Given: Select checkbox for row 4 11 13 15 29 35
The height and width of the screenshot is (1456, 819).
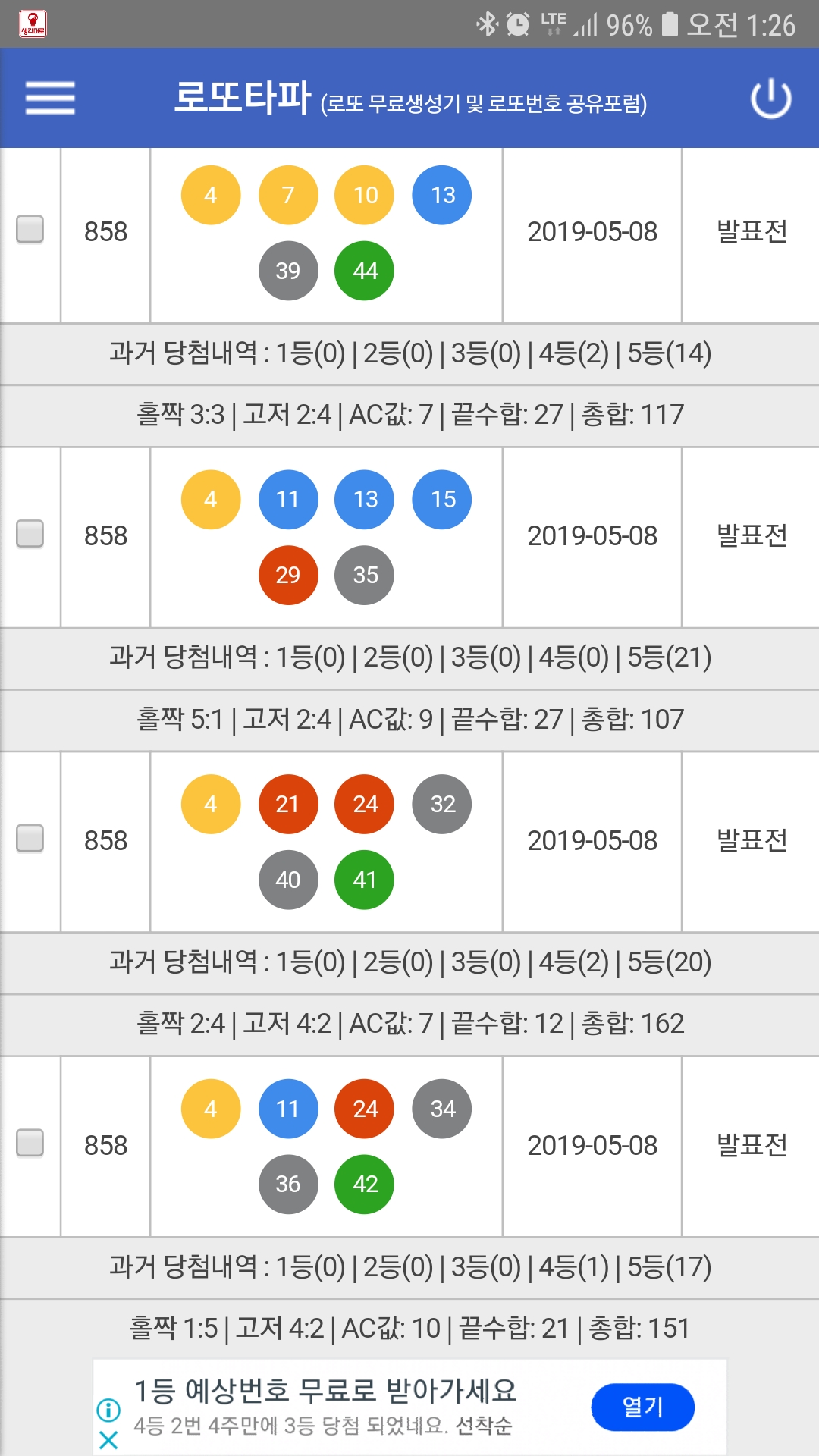Looking at the screenshot, I should pyautogui.click(x=30, y=534).
